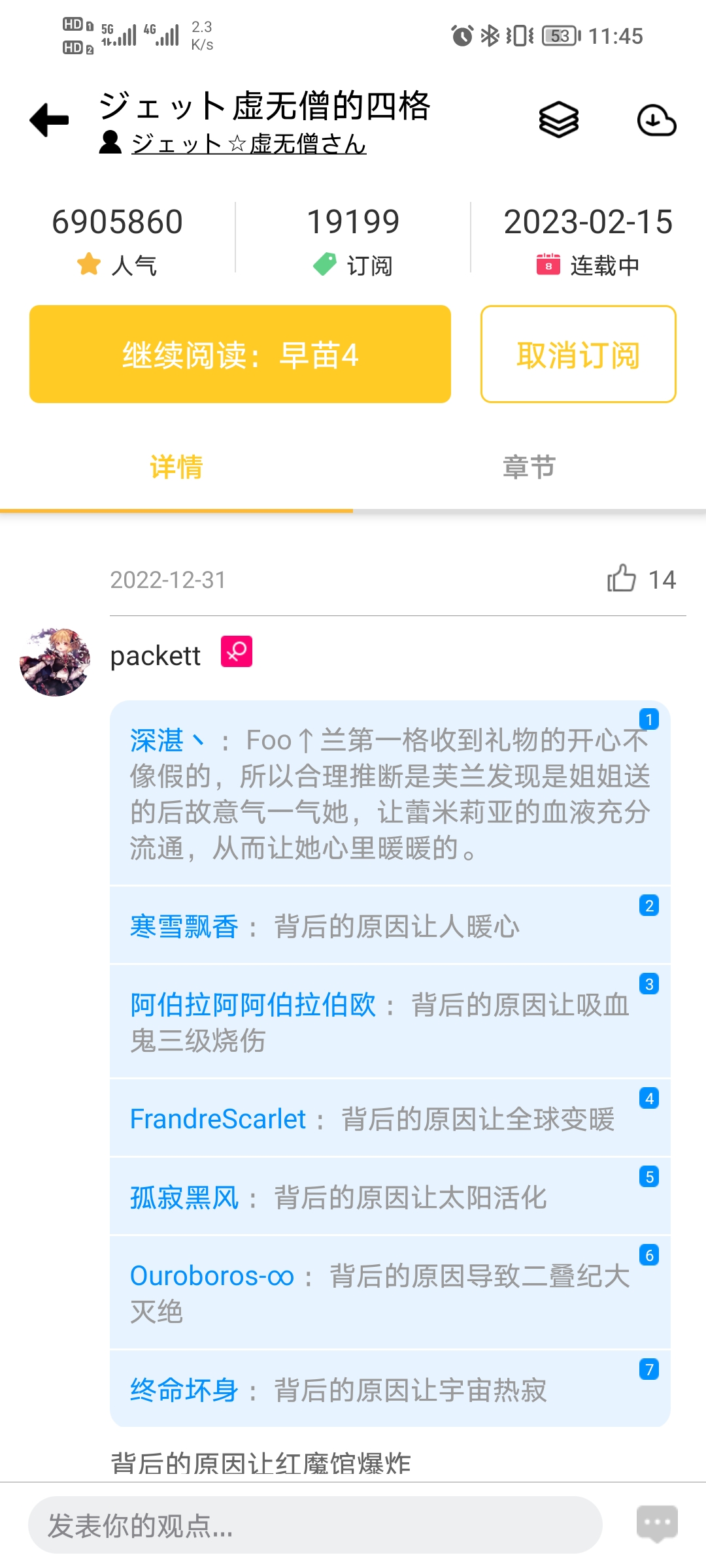The image size is (706, 1568).
Task: Open packett's profile avatar
Action: [x=55, y=662]
